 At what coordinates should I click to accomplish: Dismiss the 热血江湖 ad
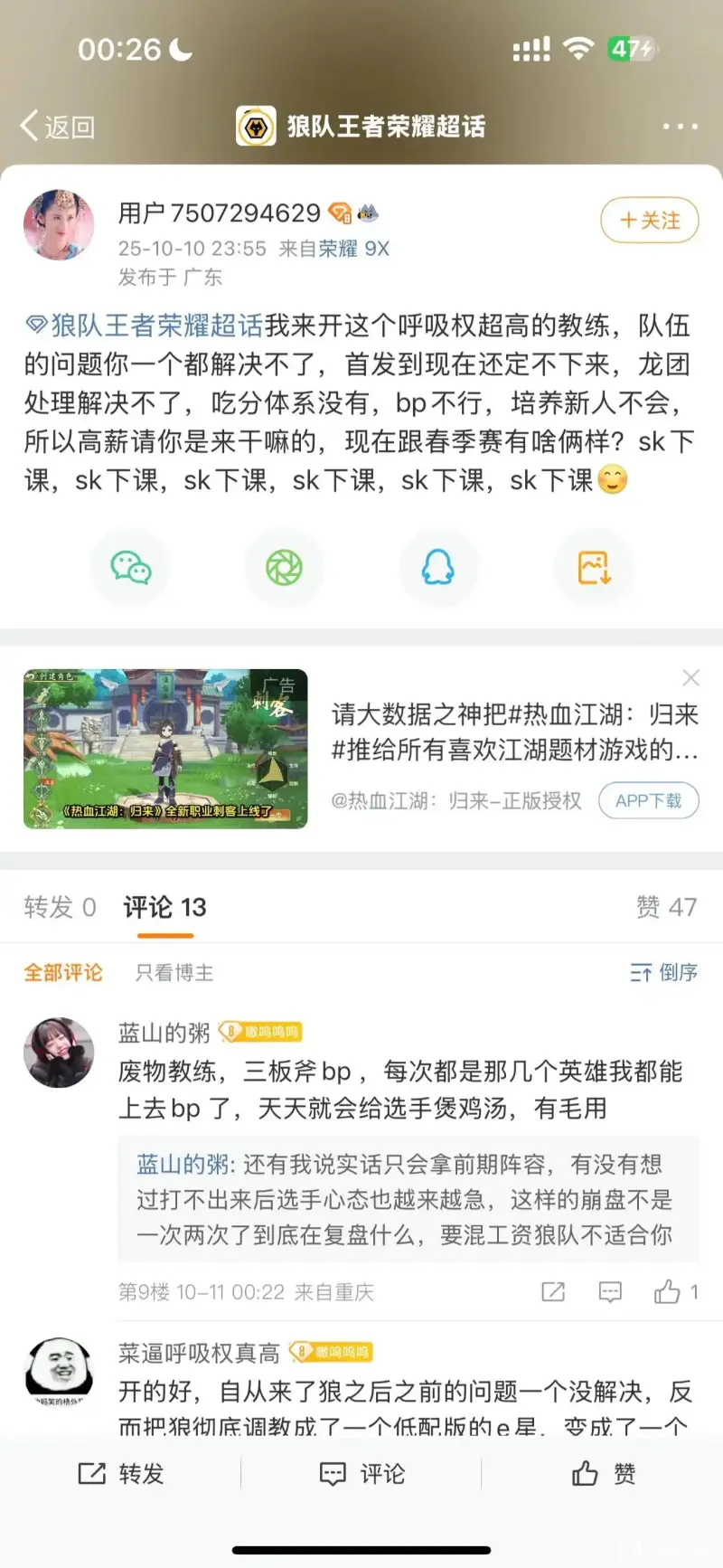click(690, 677)
